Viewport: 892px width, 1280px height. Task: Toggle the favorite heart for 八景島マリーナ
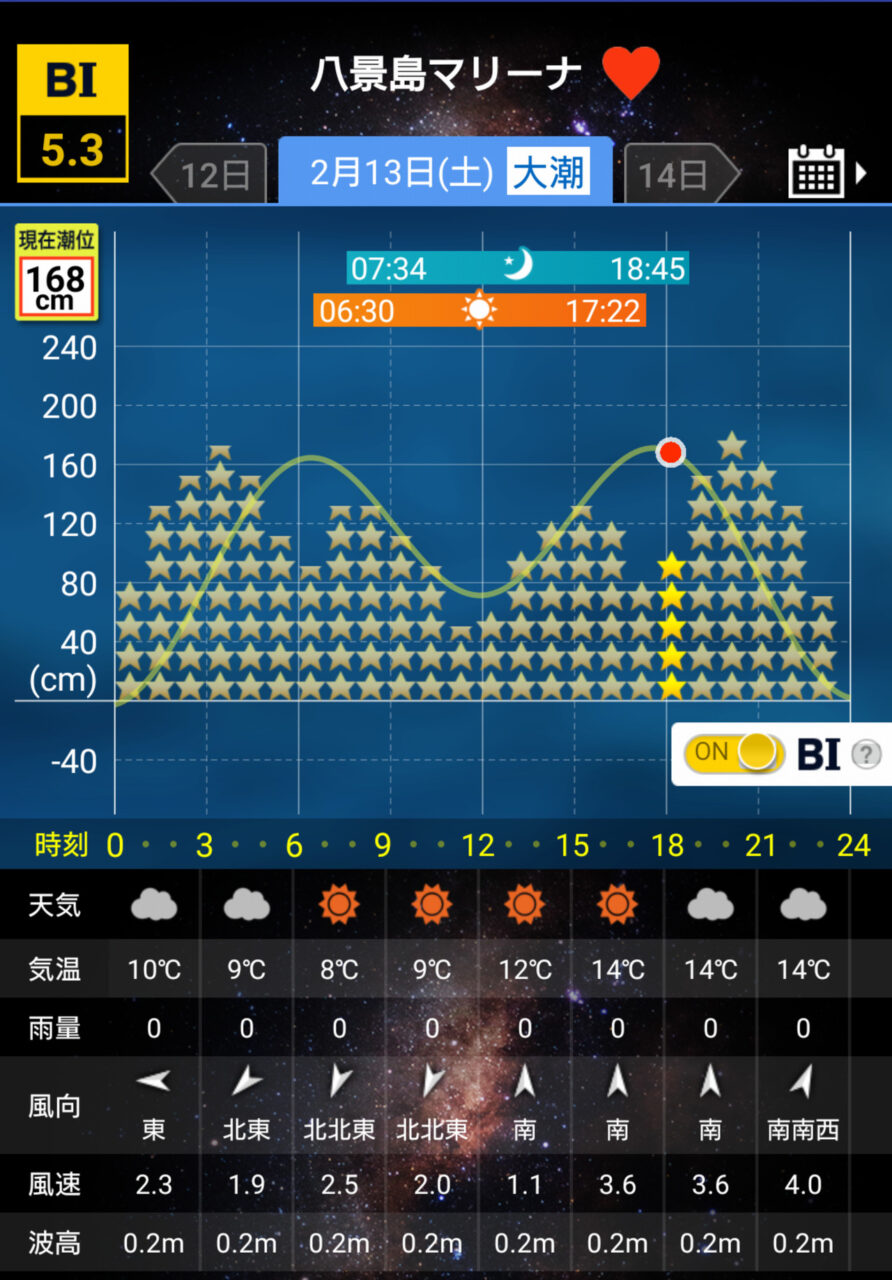[x=631, y=74]
